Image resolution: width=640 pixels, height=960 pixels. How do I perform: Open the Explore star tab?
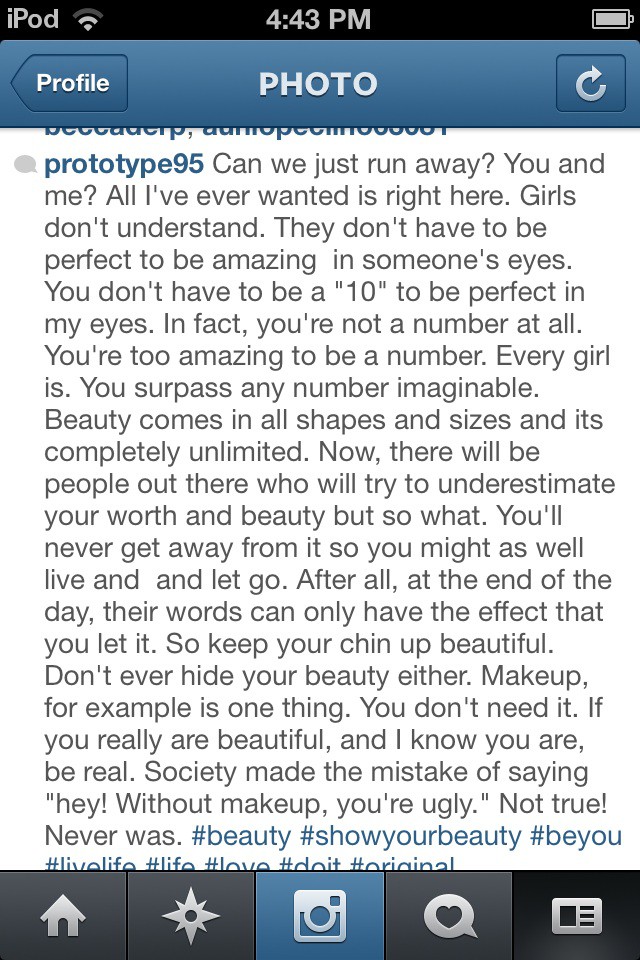pyautogui.click(x=192, y=915)
